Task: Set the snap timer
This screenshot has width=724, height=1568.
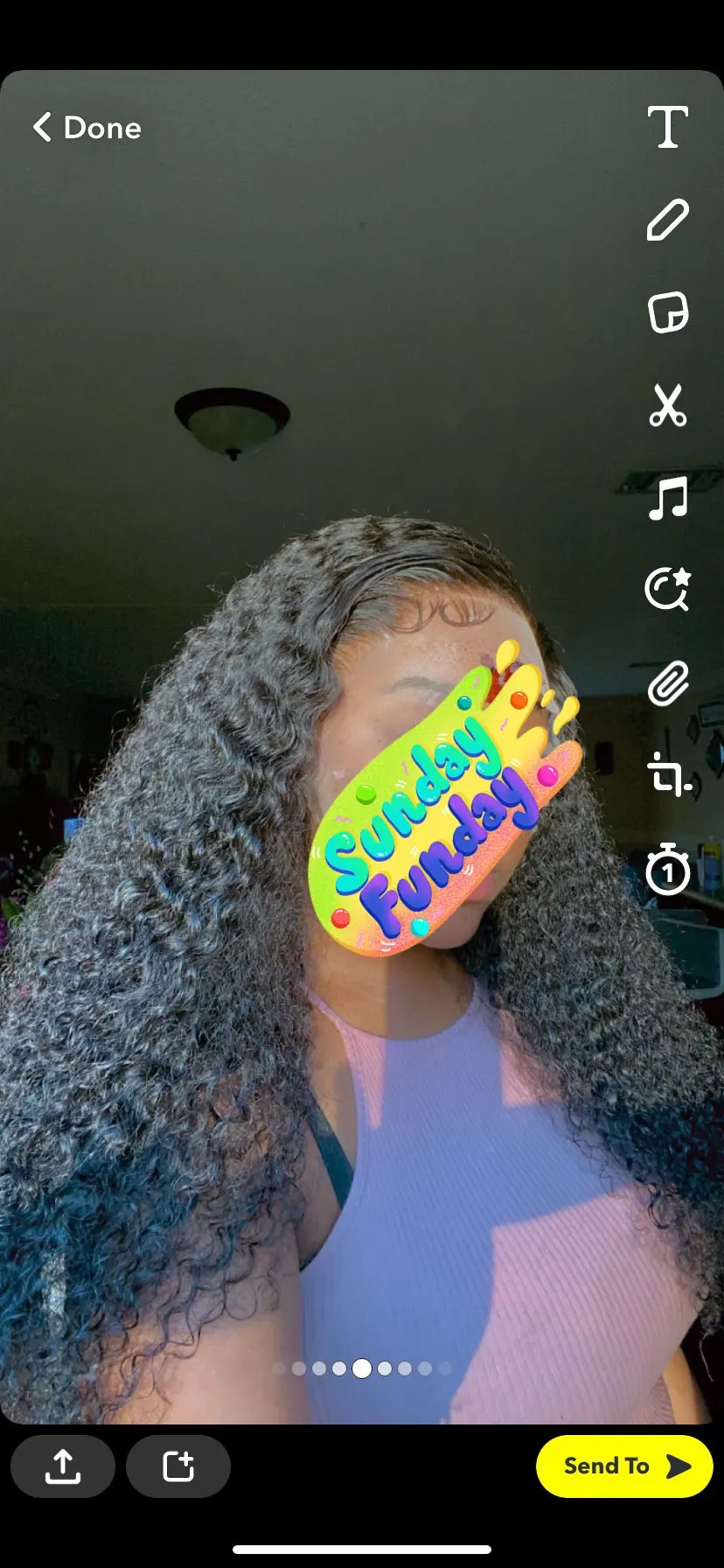Action: [668, 868]
